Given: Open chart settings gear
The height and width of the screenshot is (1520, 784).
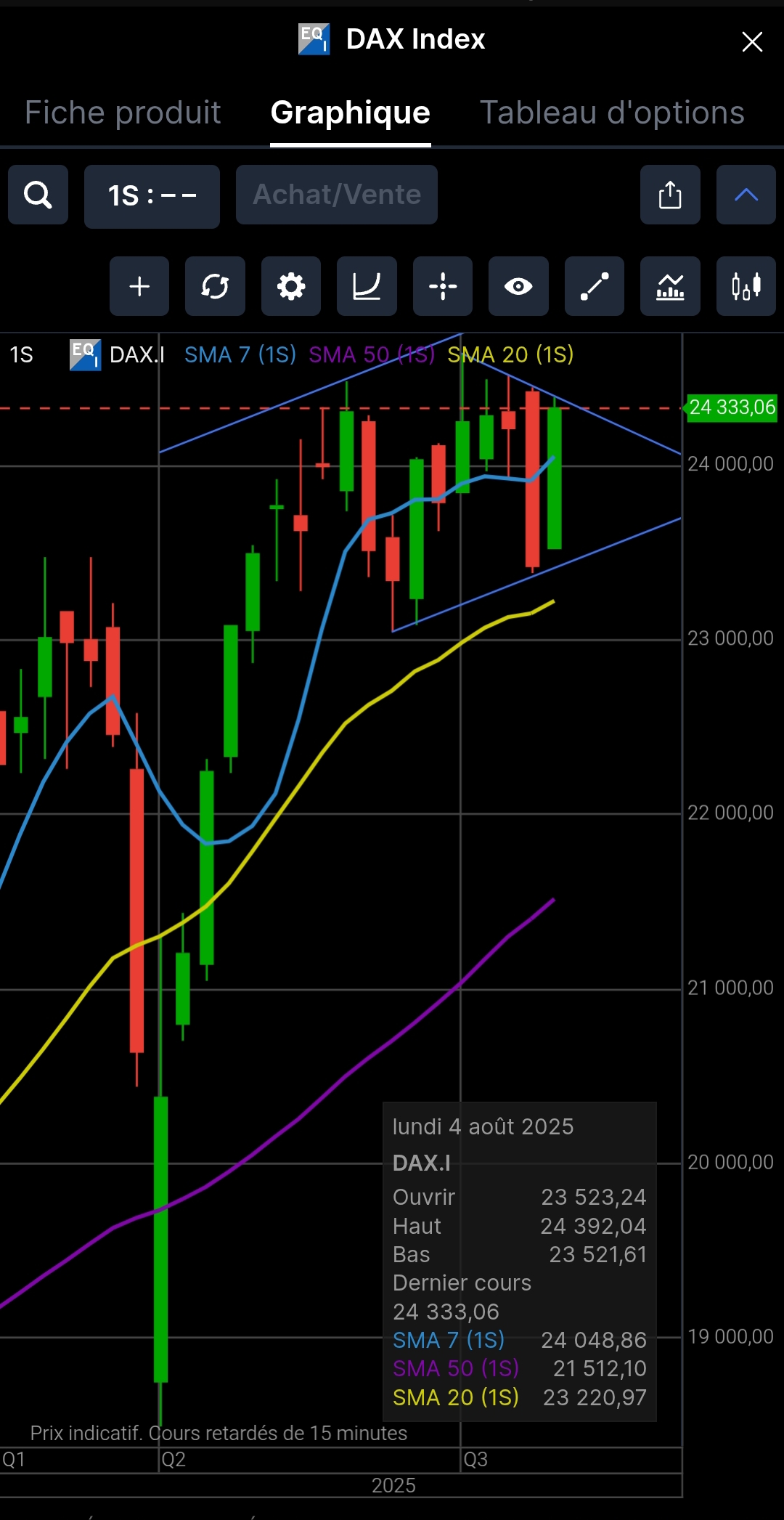Looking at the screenshot, I should [x=290, y=286].
